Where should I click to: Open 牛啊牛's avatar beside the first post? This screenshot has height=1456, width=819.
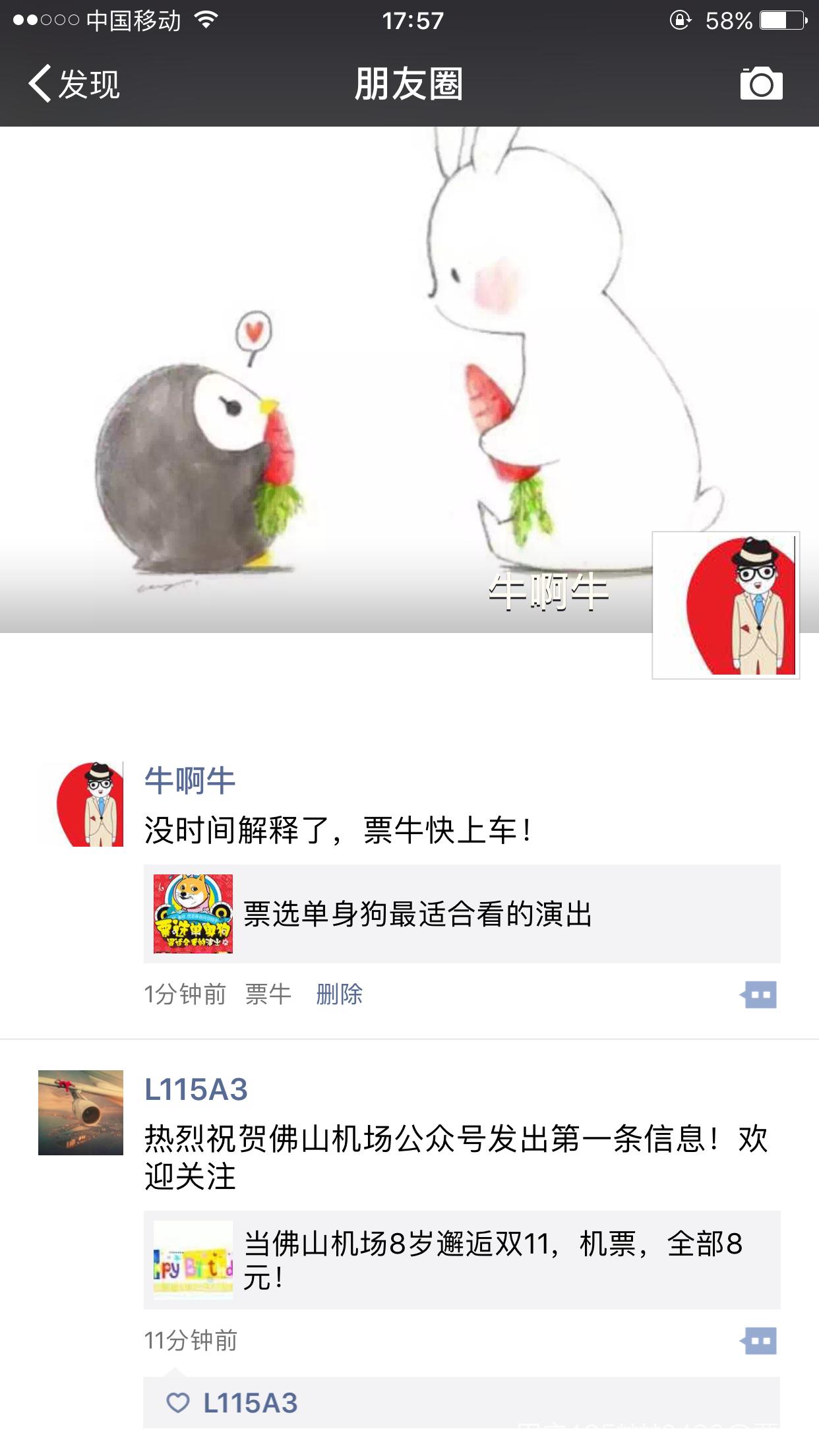click(81, 804)
